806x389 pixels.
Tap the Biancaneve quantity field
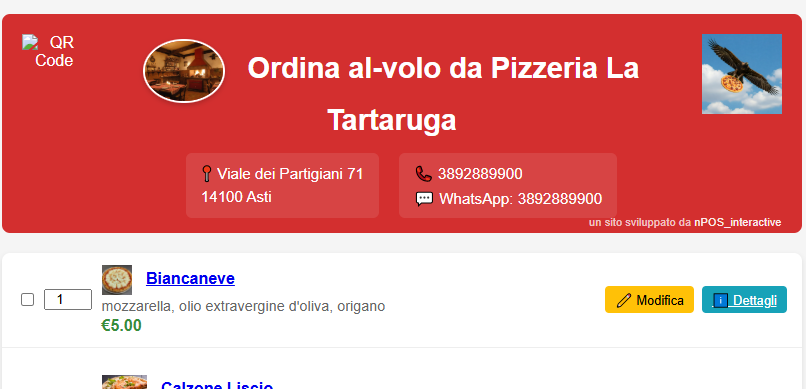[x=68, y=300]
